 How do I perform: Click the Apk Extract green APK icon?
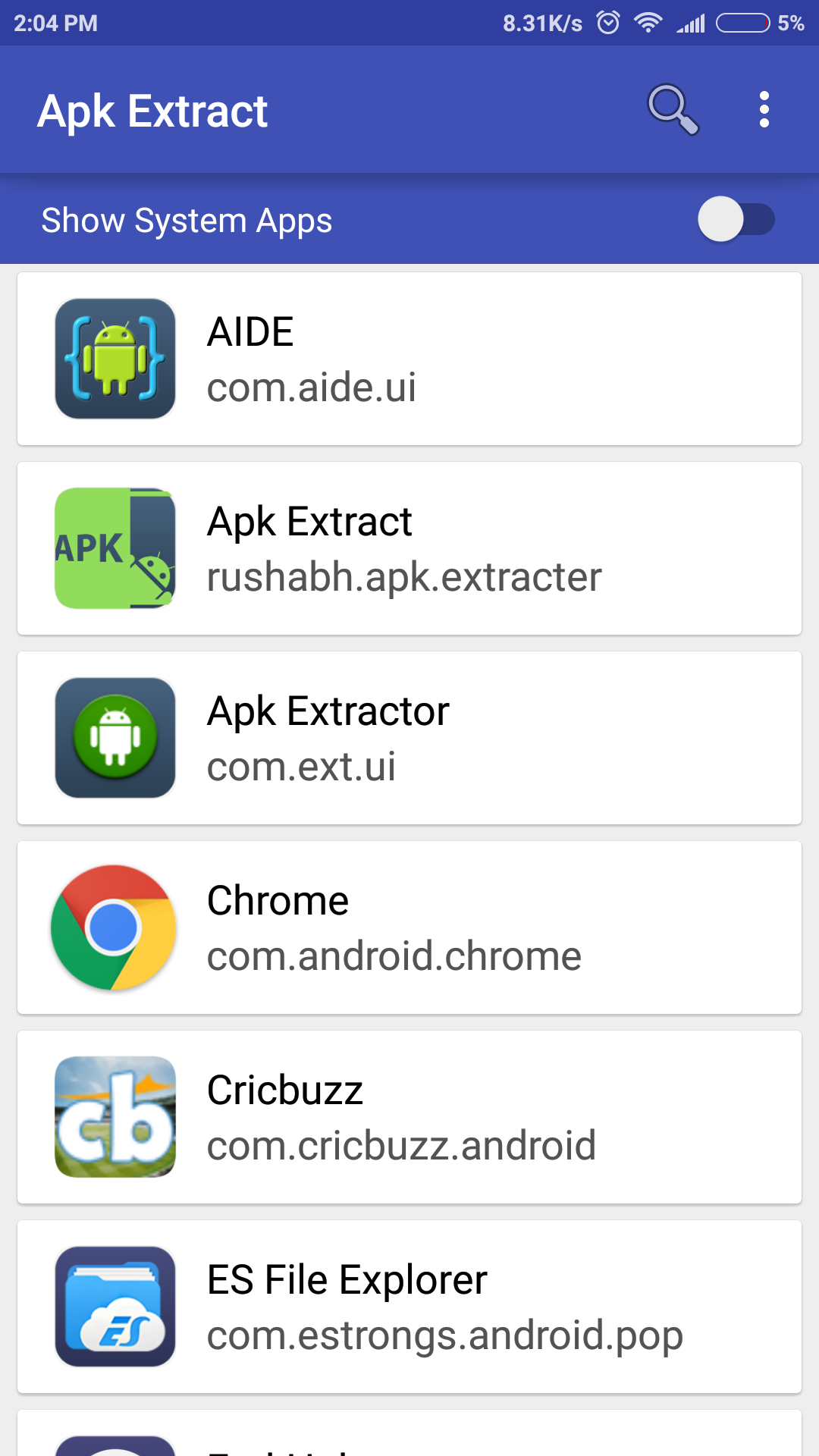[114, 548]
